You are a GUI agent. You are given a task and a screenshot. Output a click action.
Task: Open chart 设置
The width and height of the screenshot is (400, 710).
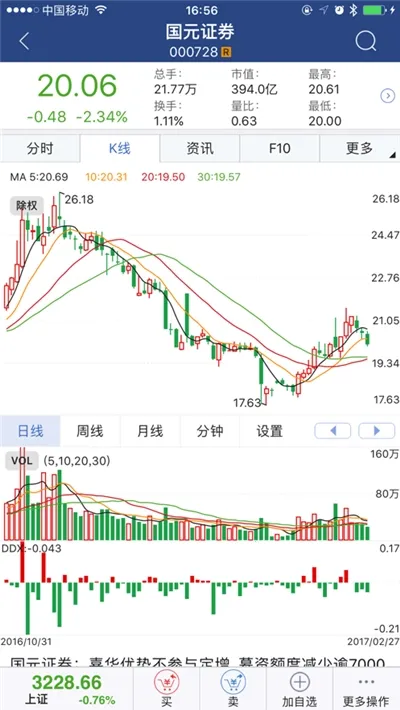click(x=269, y=431)
